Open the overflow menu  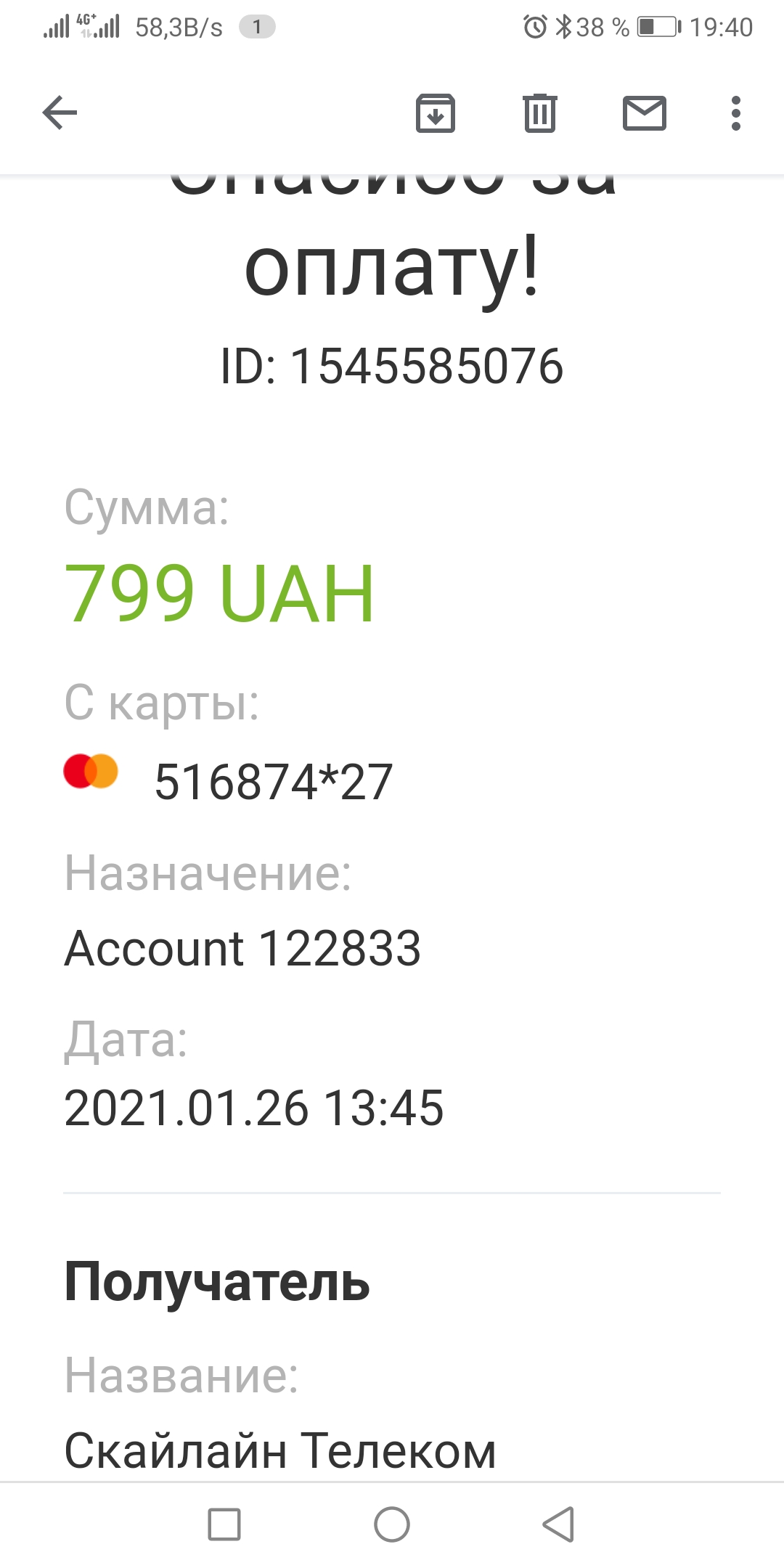point(735,113)
